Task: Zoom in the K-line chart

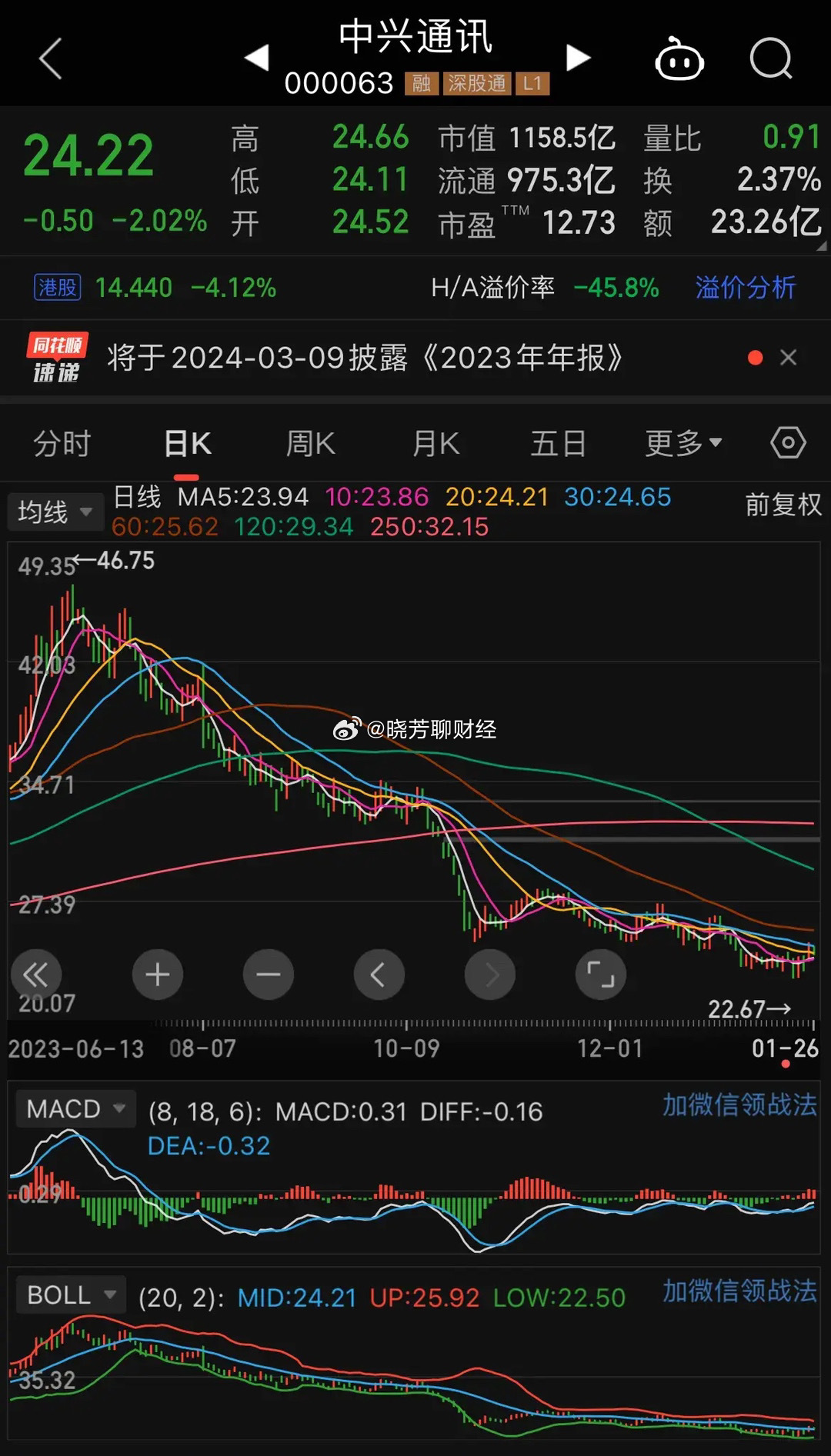Action: tap(158, 975)
